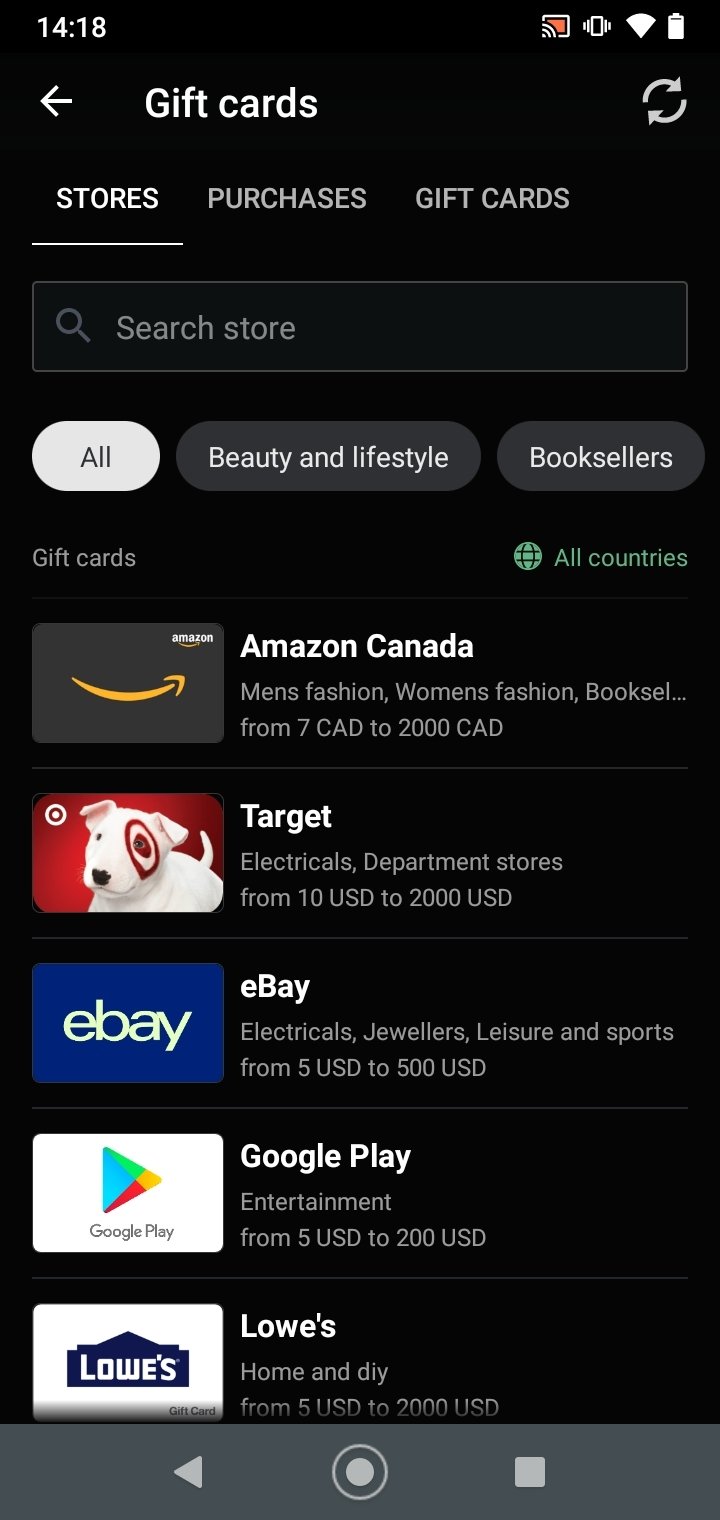Select the Stores tab
Image resolution: width=720 pixels, height=1520 pixels.
pos(107,198)
